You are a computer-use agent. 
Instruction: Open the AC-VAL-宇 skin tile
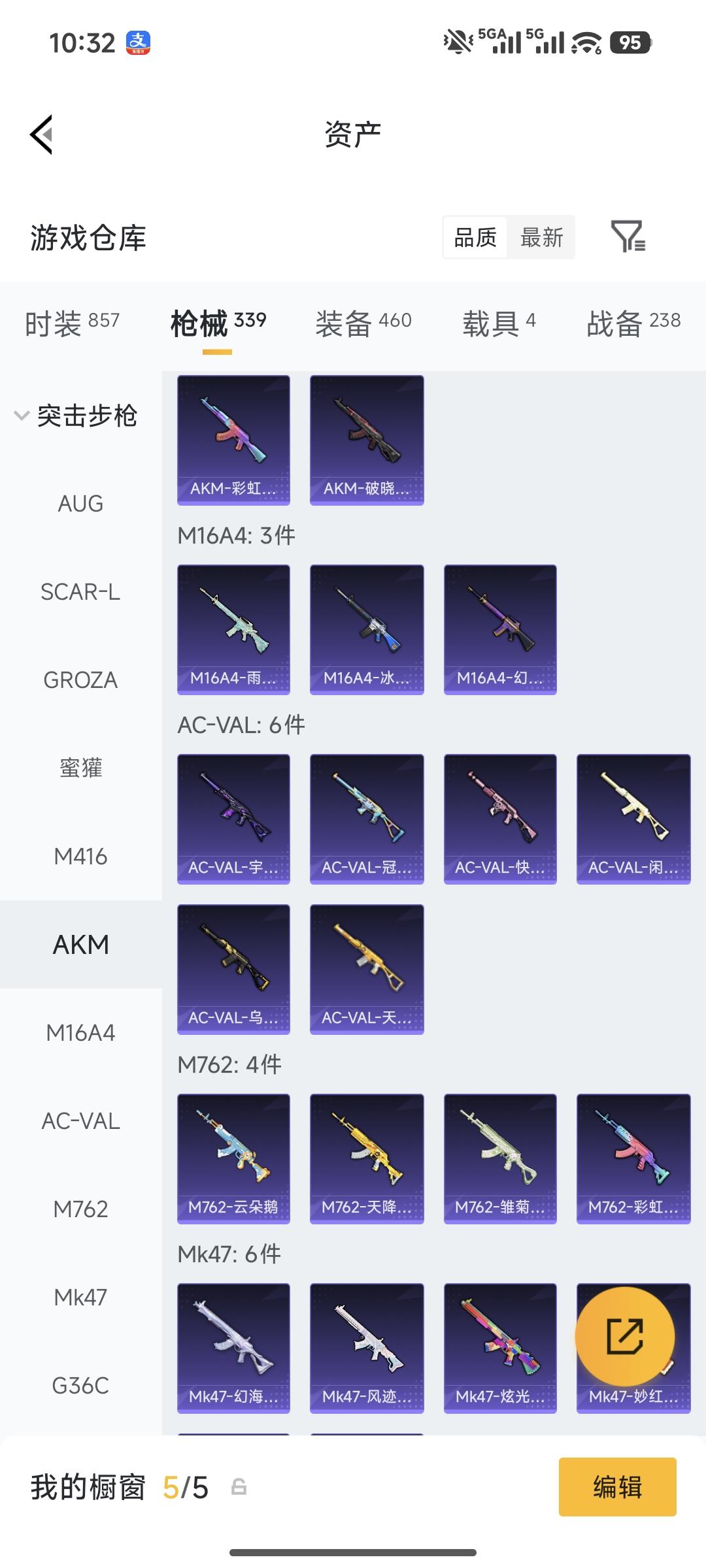pyautogui.click(x=233, y=819)
